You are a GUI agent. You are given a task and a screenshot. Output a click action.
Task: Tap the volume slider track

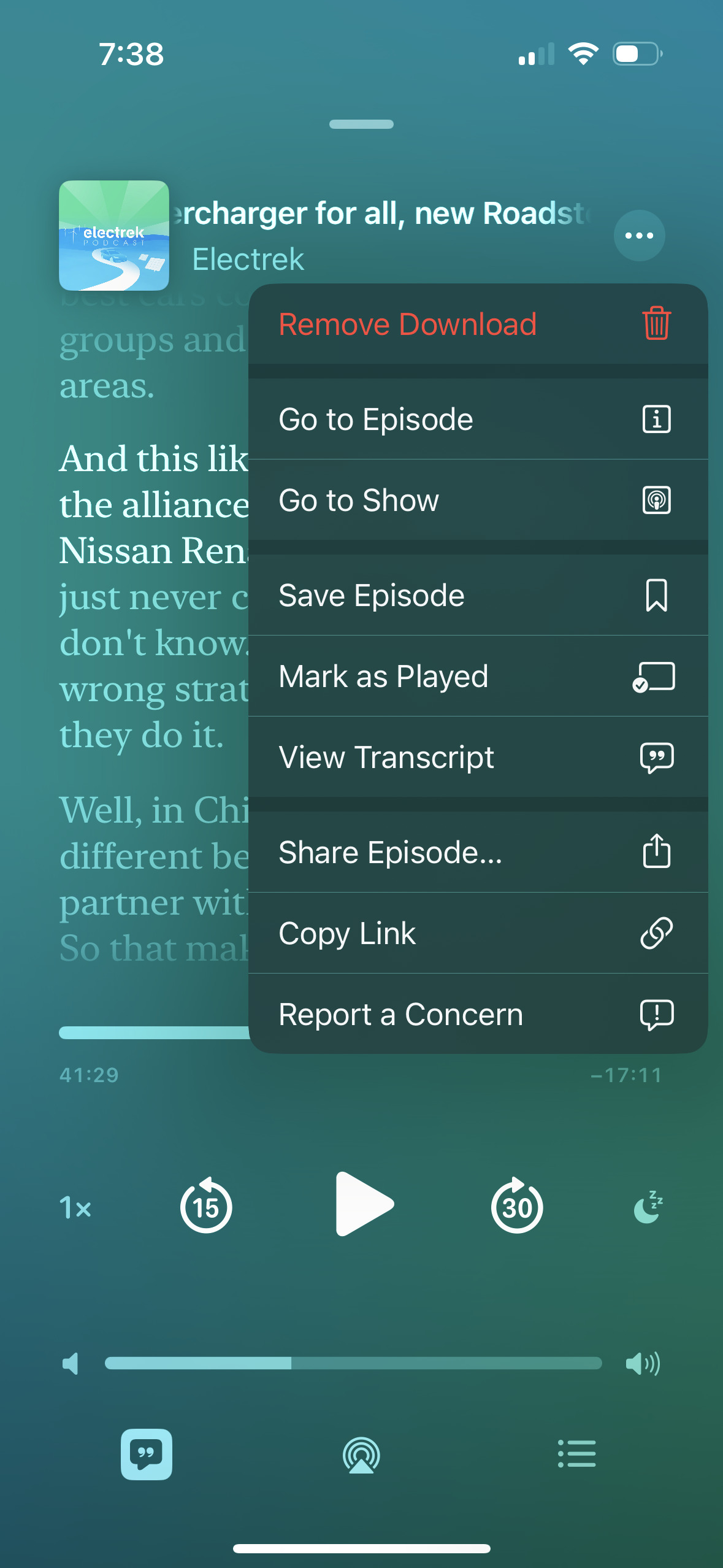(353, 1363)
